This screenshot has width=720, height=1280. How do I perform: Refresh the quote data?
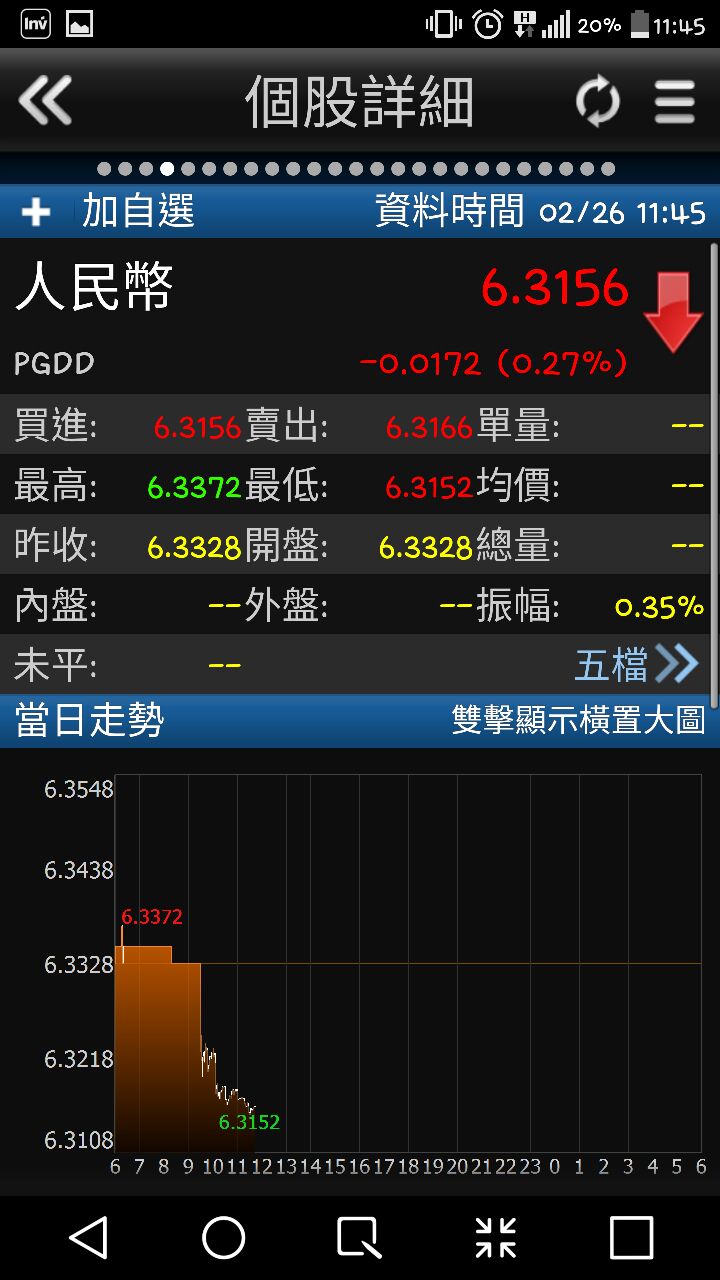(597, 102)
